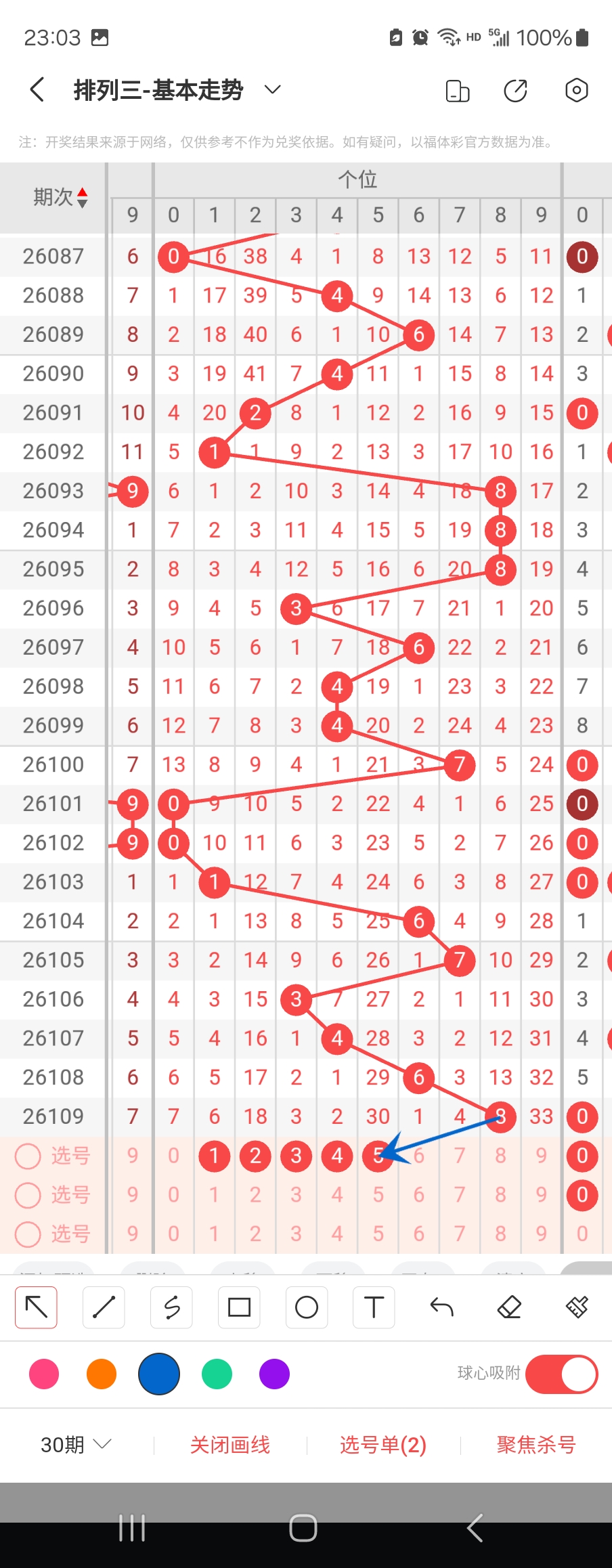Choose the pink drawing color
The width and height of the screenshot is (612, 1568).
(x=44, y=1374)
